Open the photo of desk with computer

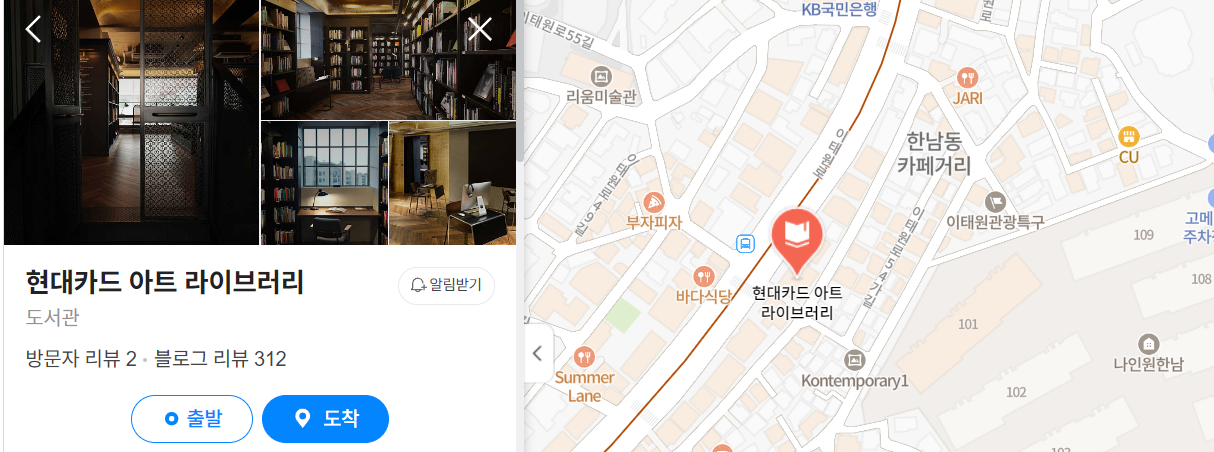pos(452,183)
